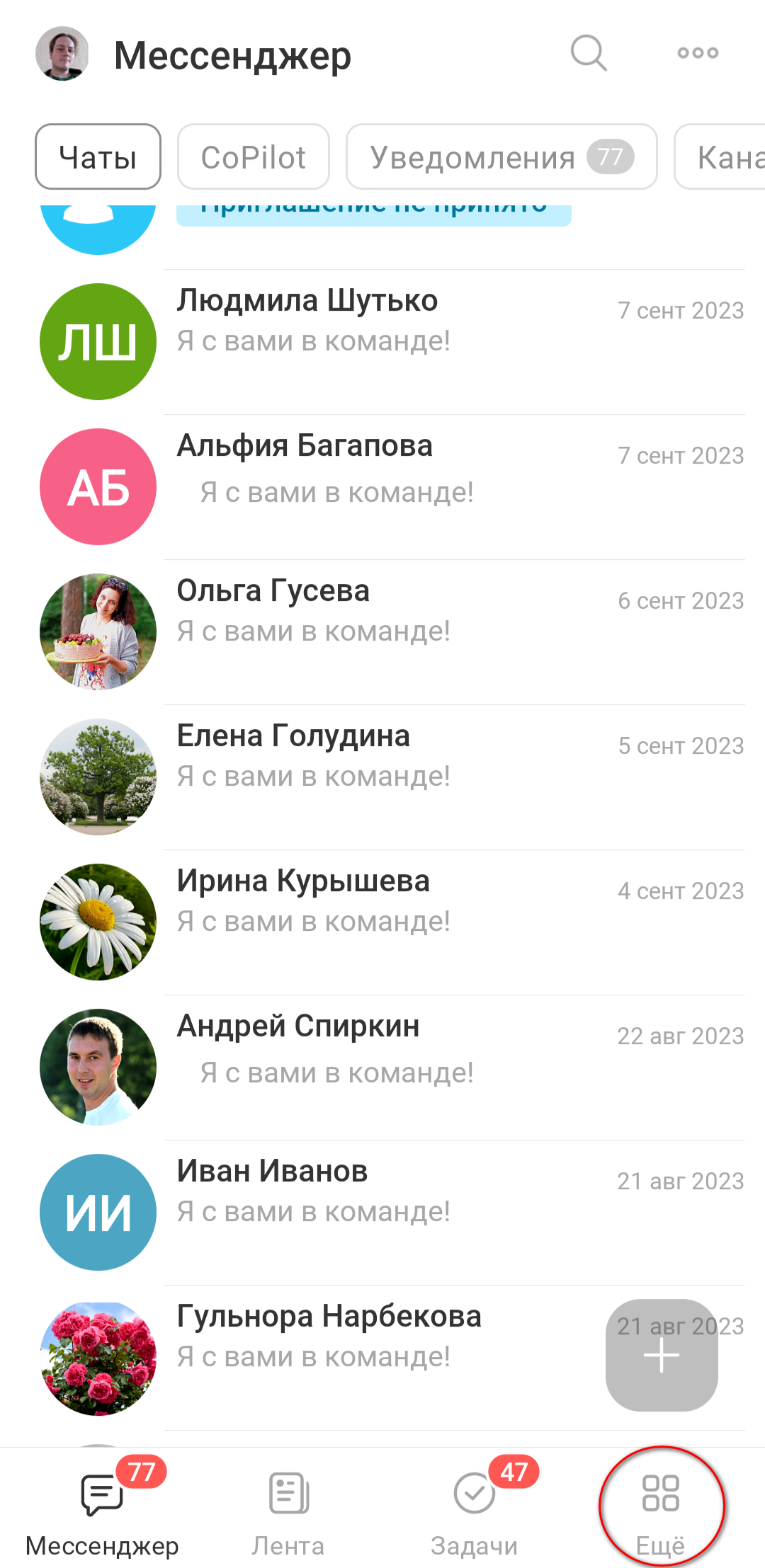Screen dimensions: 765x1568
Task: Switch to the Уведомления tab
Action: (501, 157)
